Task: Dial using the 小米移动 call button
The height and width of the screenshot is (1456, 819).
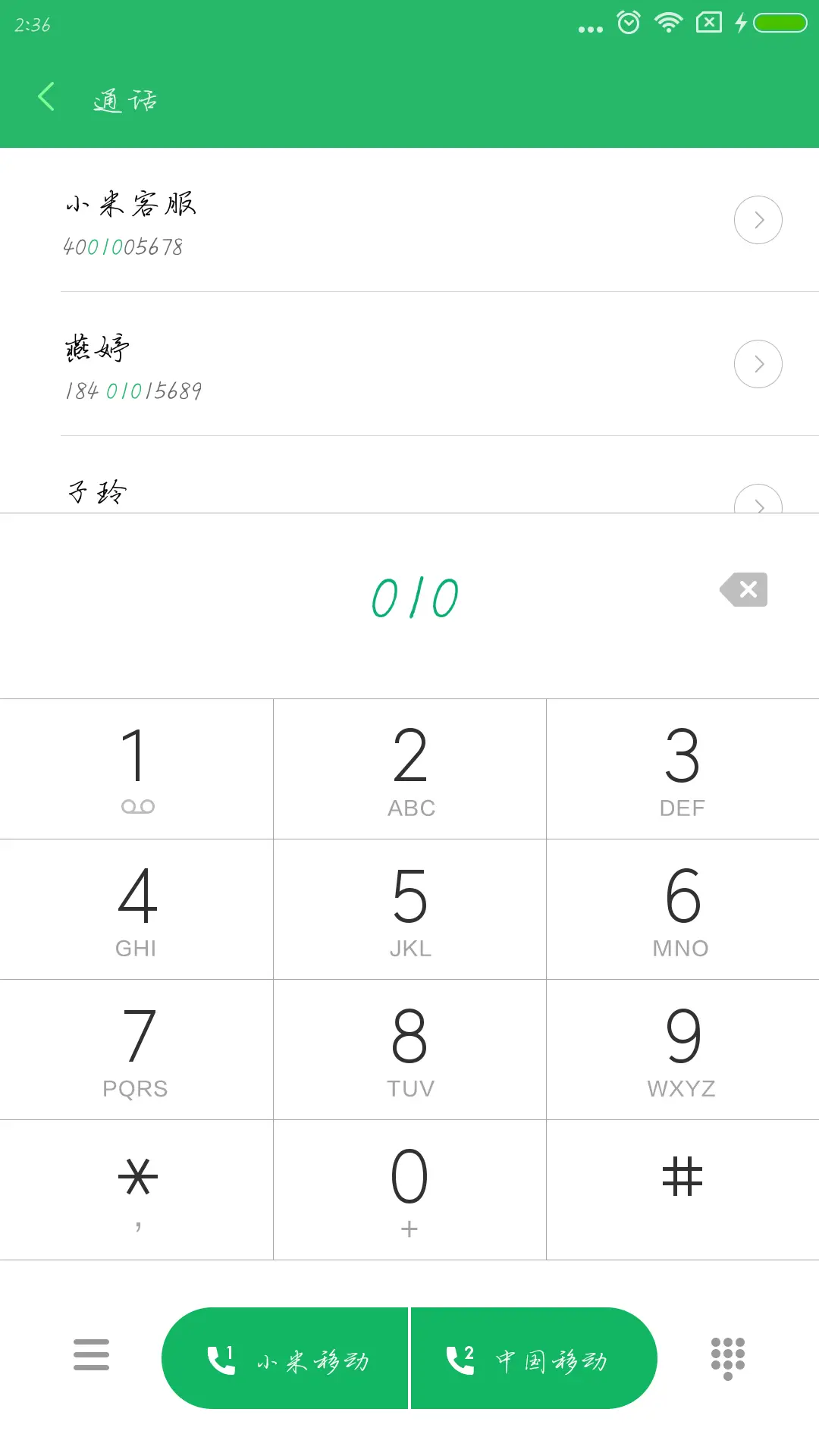Action: [286, 1357]
